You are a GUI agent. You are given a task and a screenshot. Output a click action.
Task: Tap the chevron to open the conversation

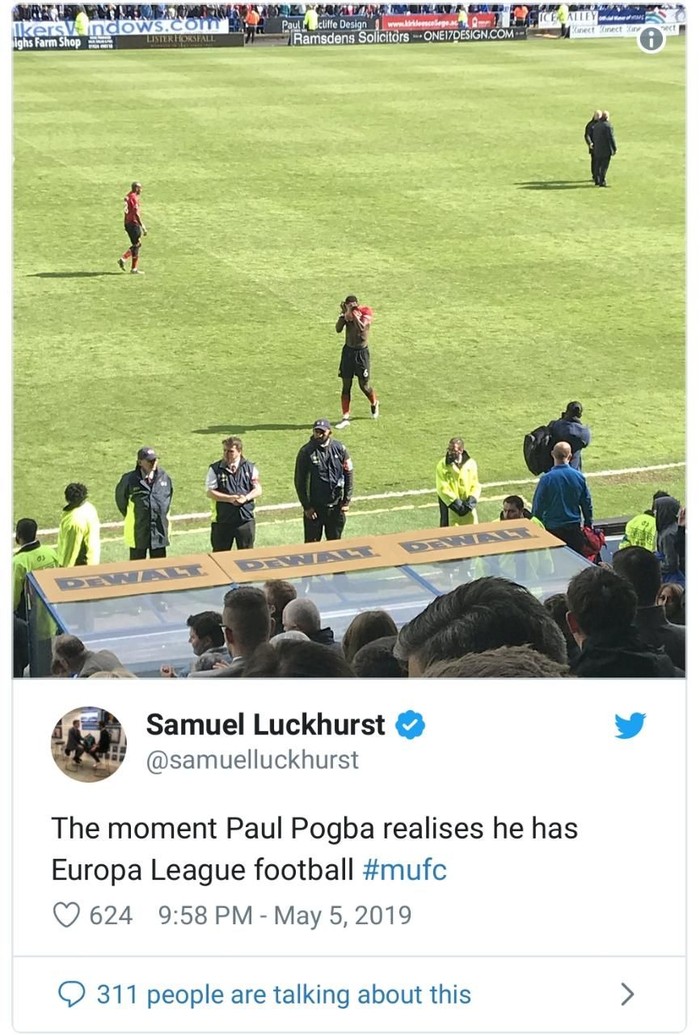627,994
